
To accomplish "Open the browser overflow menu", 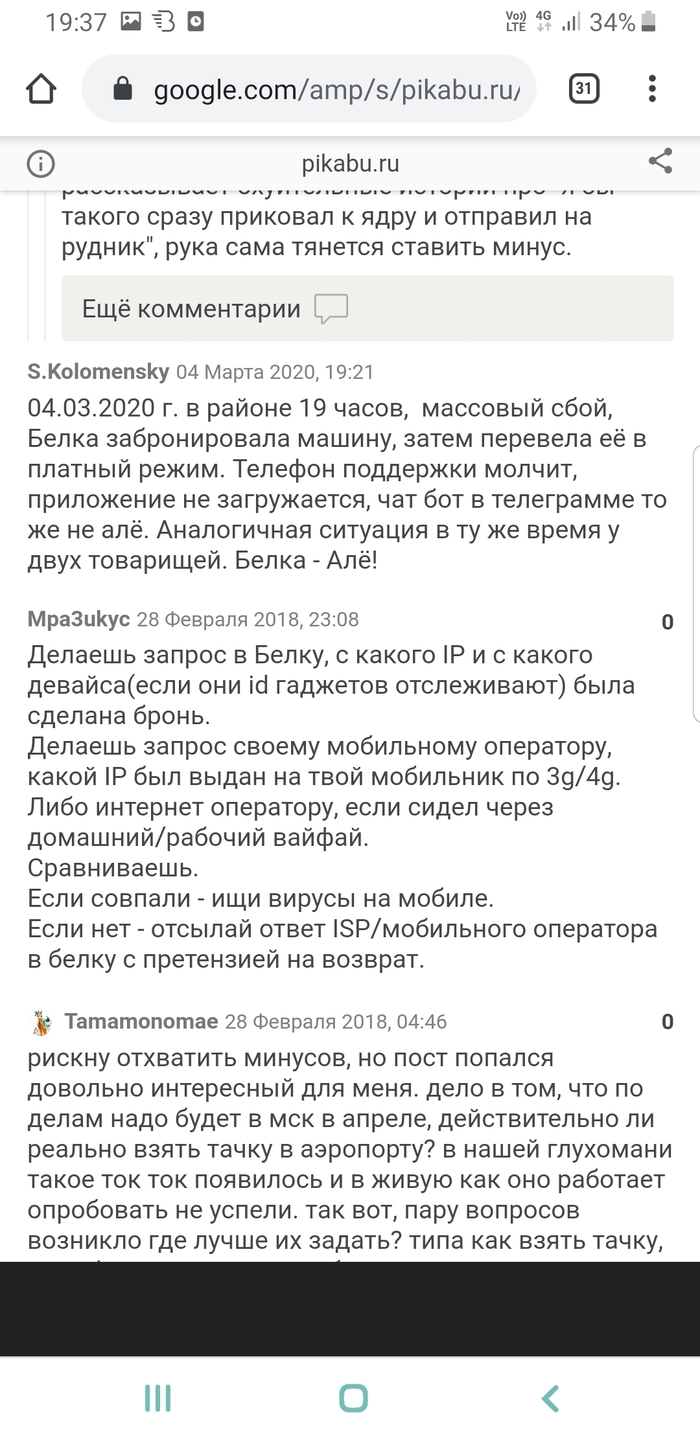I will (652, 90).
